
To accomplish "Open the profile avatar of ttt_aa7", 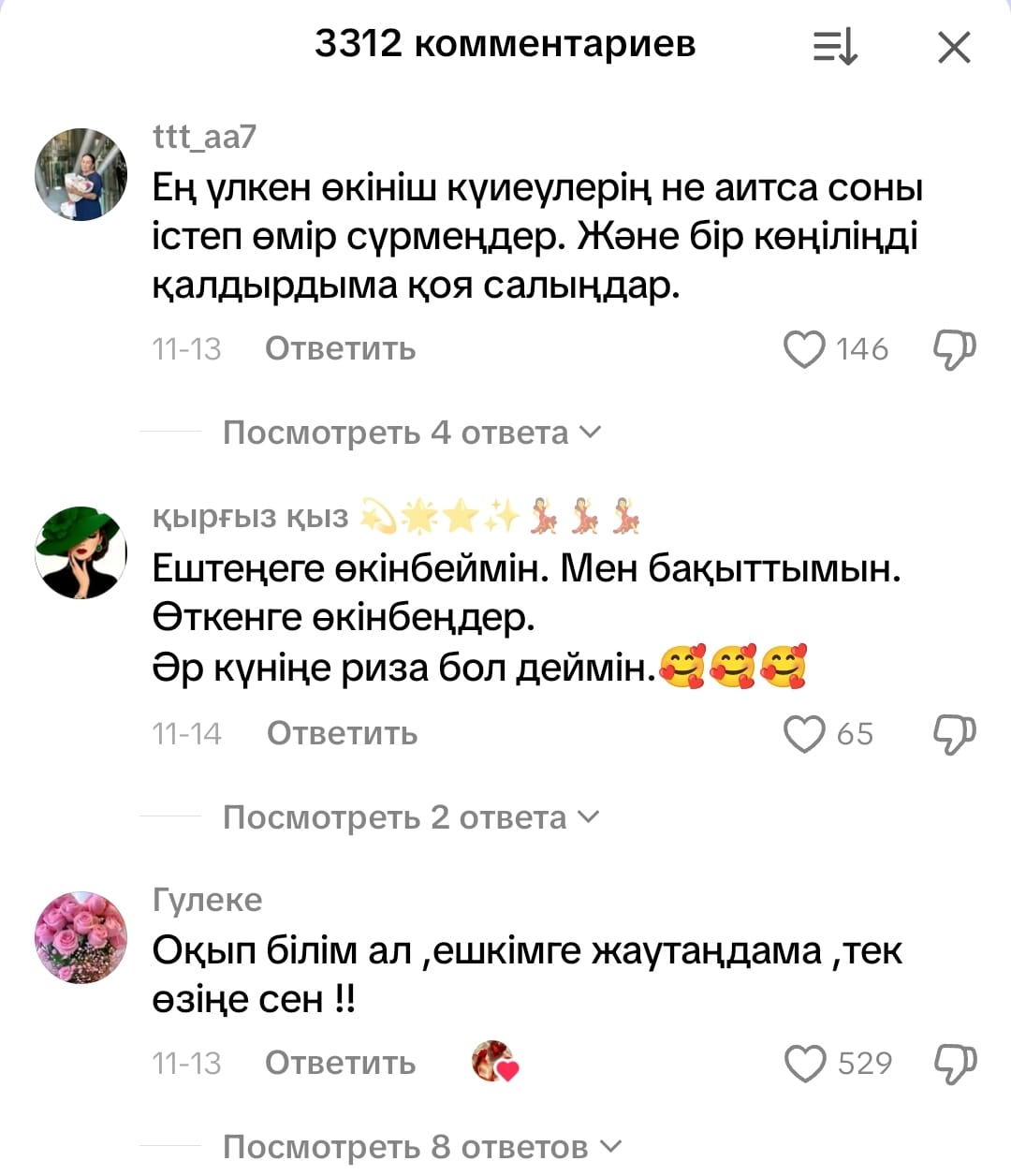I will pos(81,175).
